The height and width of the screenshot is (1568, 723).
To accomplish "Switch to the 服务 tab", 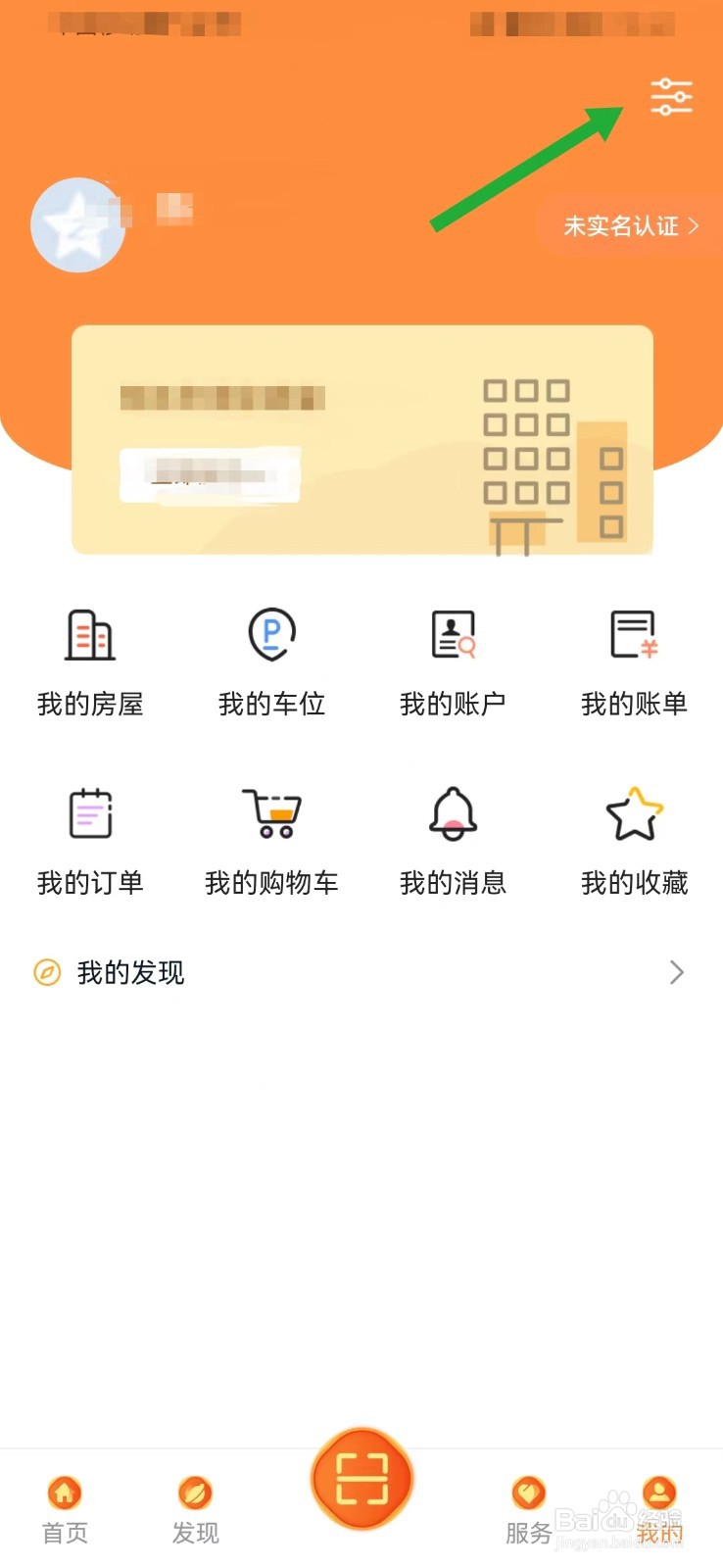I will pyautogui.click(x=529, y=1509).
